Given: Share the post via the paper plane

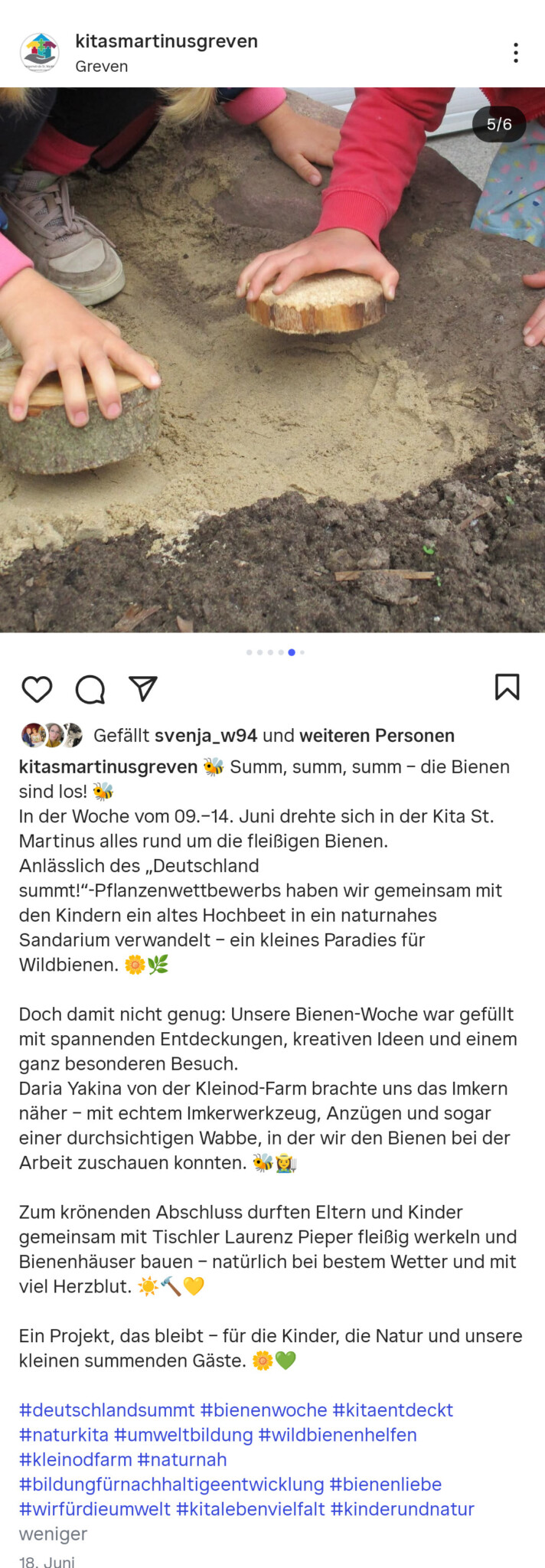Looking at the screenshot, I should [143, 688].
